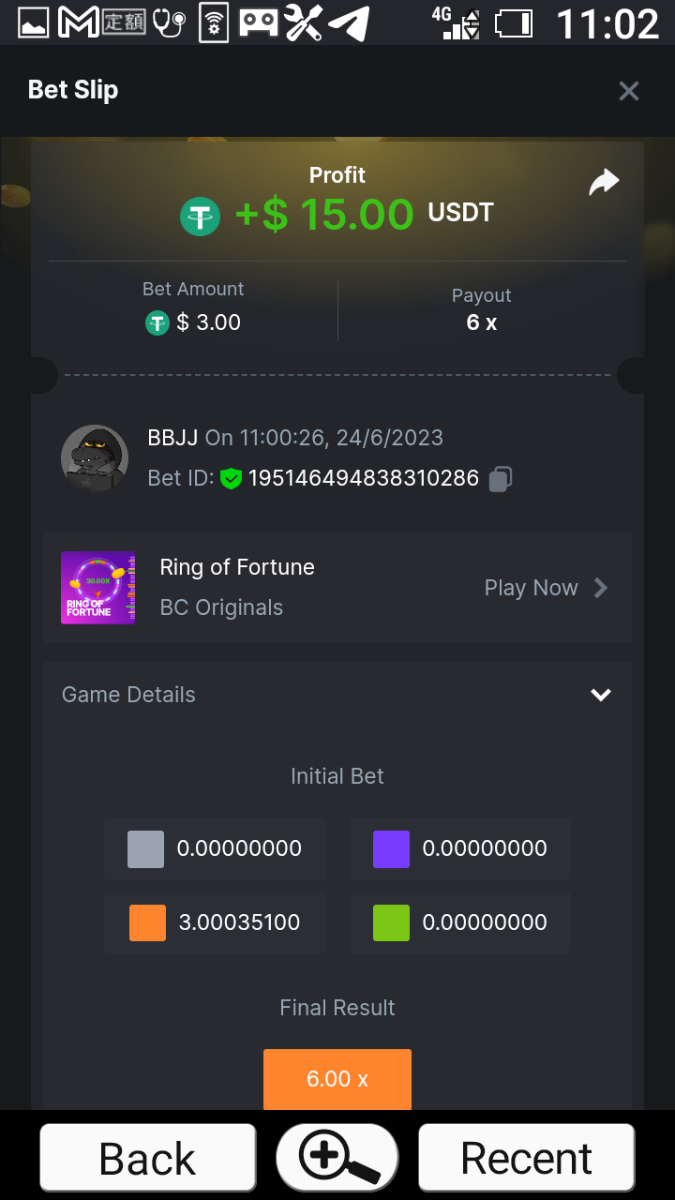The height and width of the screenshot is (1200, 675).
Task: Copy the Bet ID number
Action: [501, 479]
